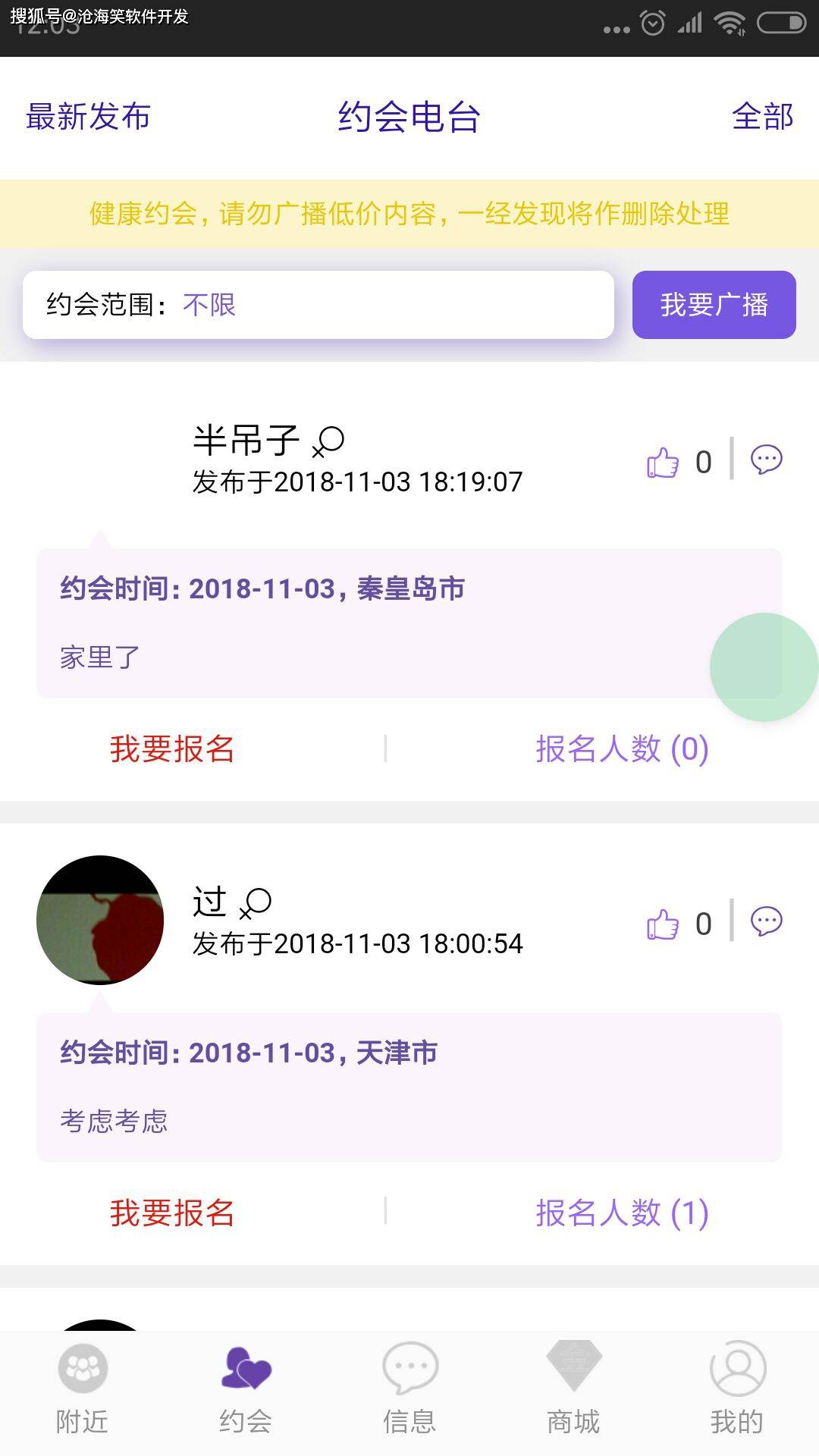Comment on 半吊子's post
The height and width of the screenshot is (1456, 819).
coord(766,460)
